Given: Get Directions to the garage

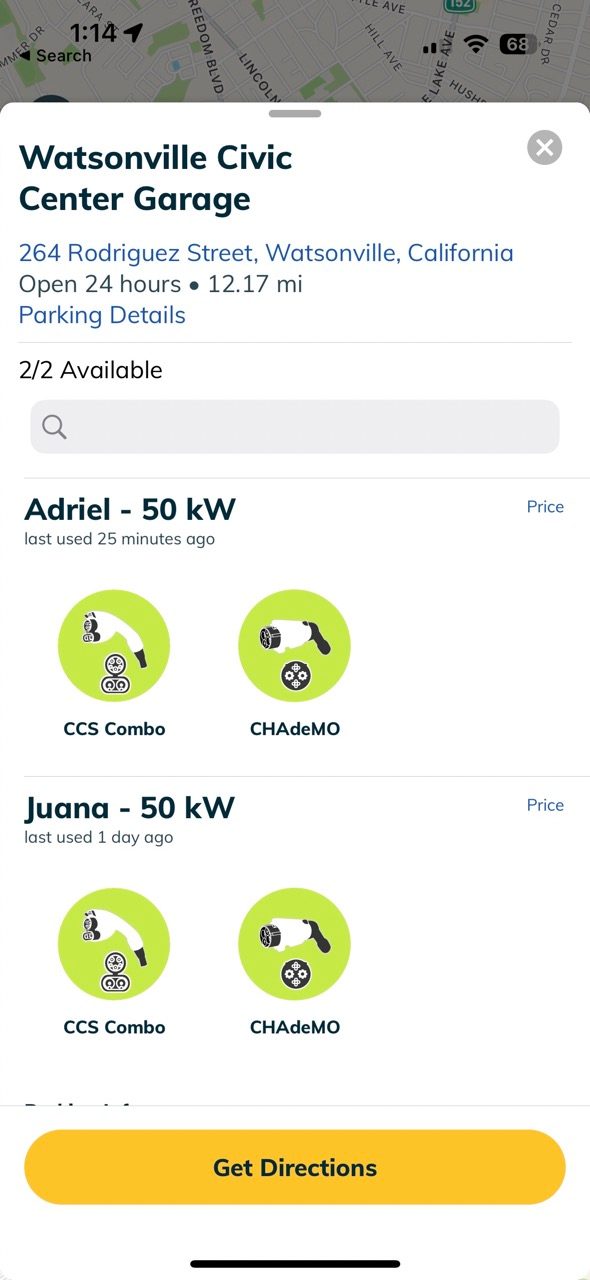Looking at the screenshot, I should point(295,1167).
